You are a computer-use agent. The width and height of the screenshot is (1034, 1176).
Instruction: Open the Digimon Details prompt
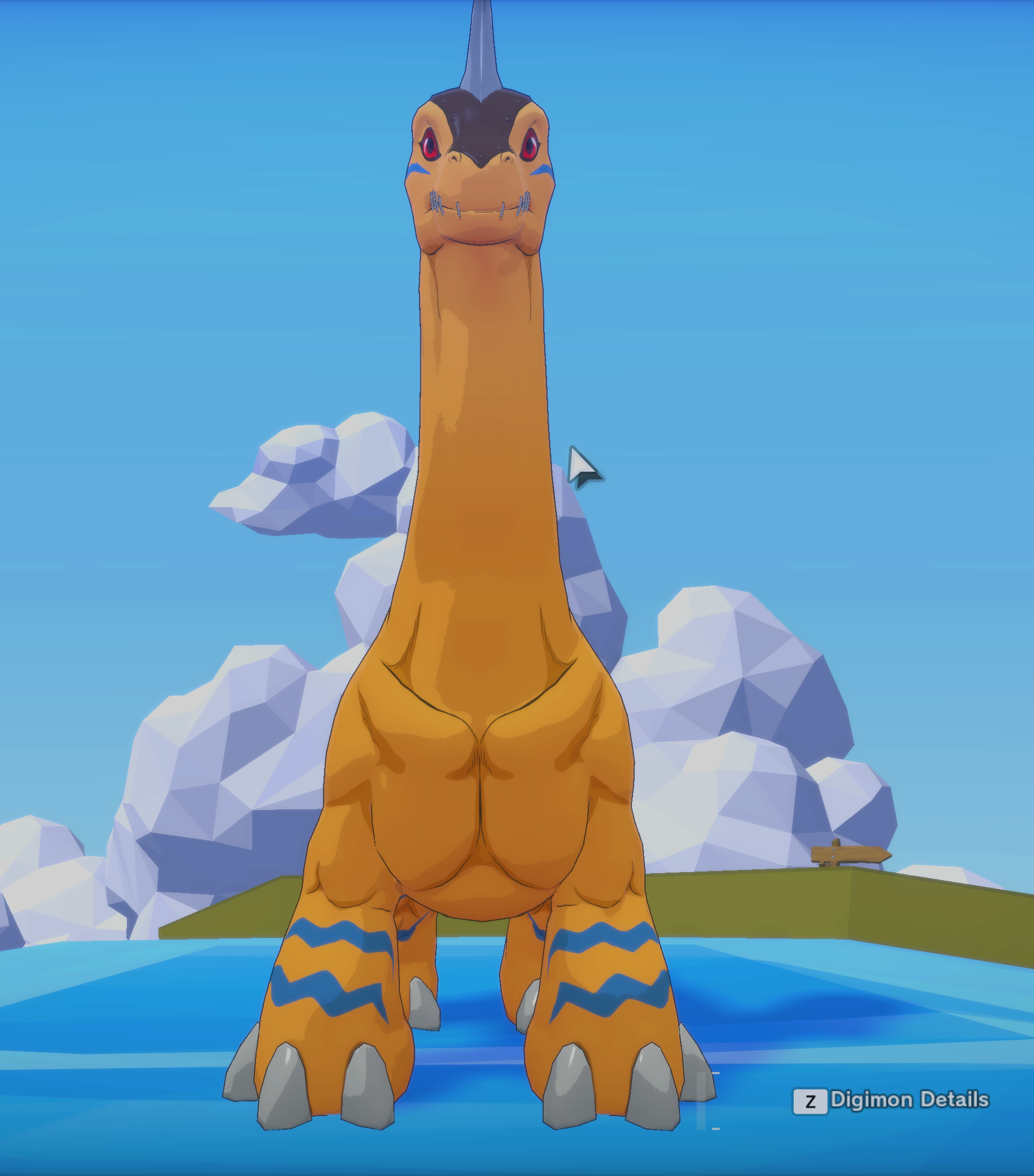891,1100
